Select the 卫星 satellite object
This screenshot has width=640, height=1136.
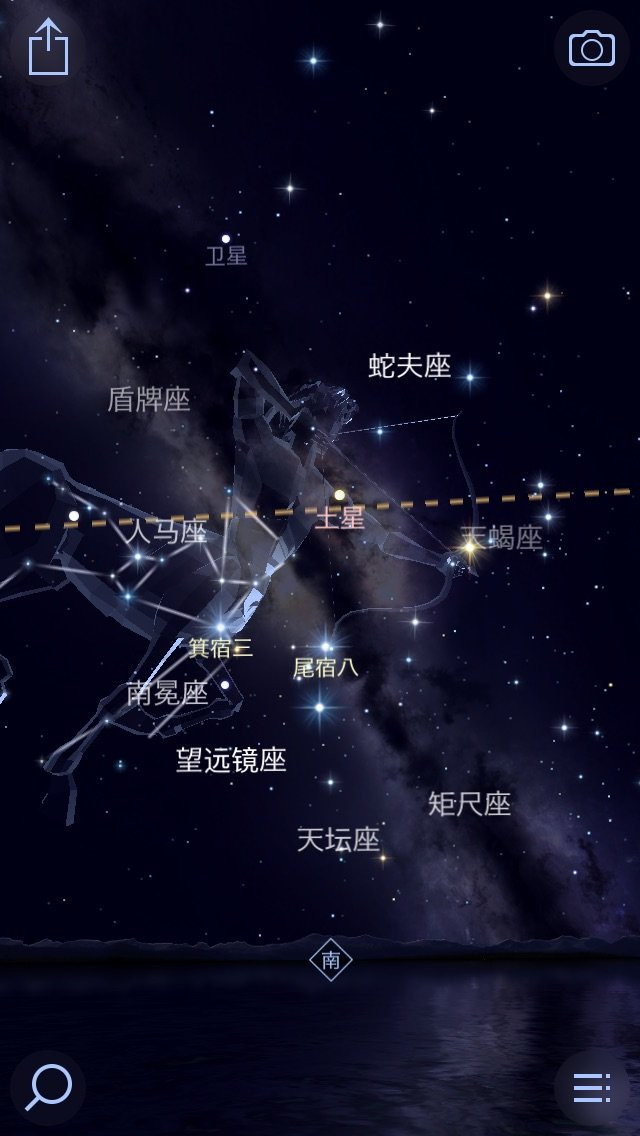226,254
